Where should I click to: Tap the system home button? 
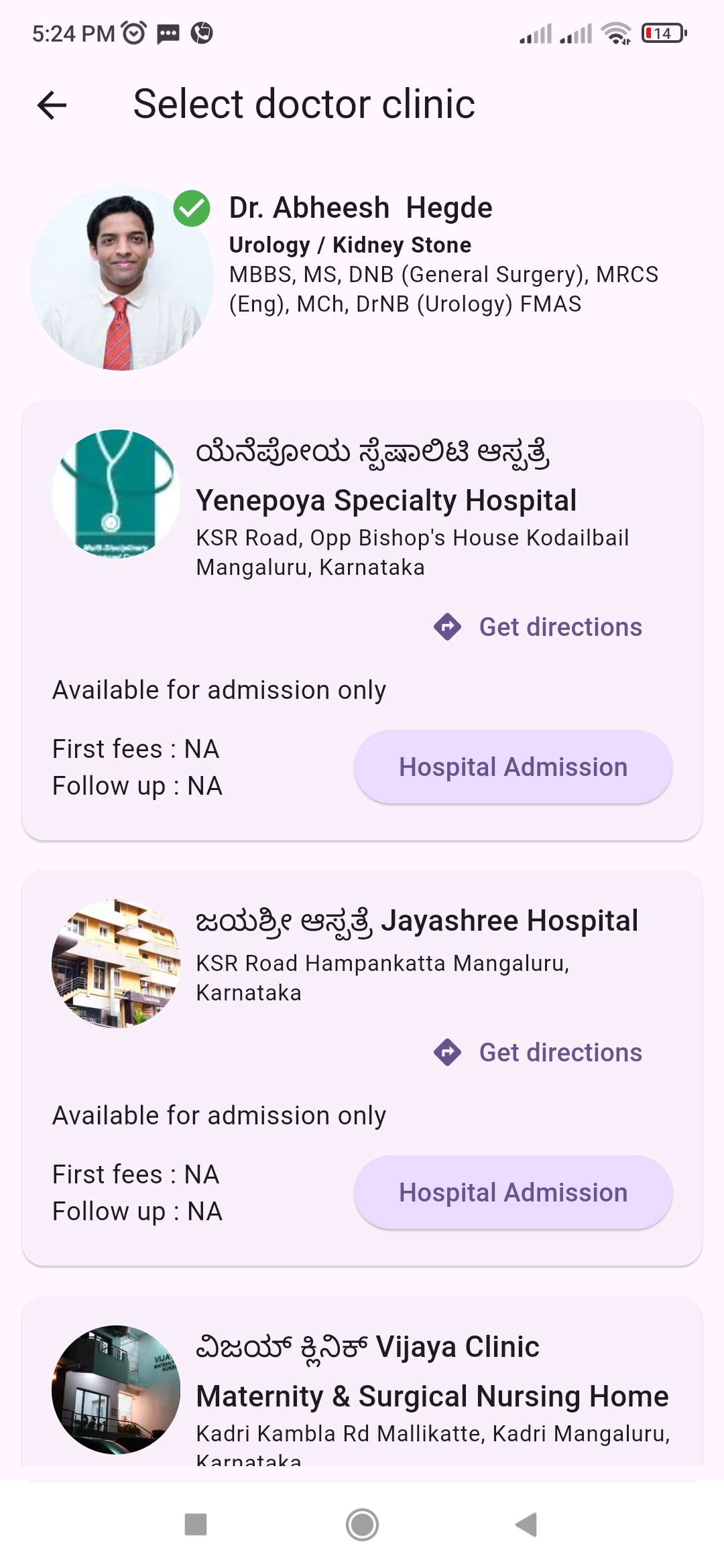point(362,1525)
